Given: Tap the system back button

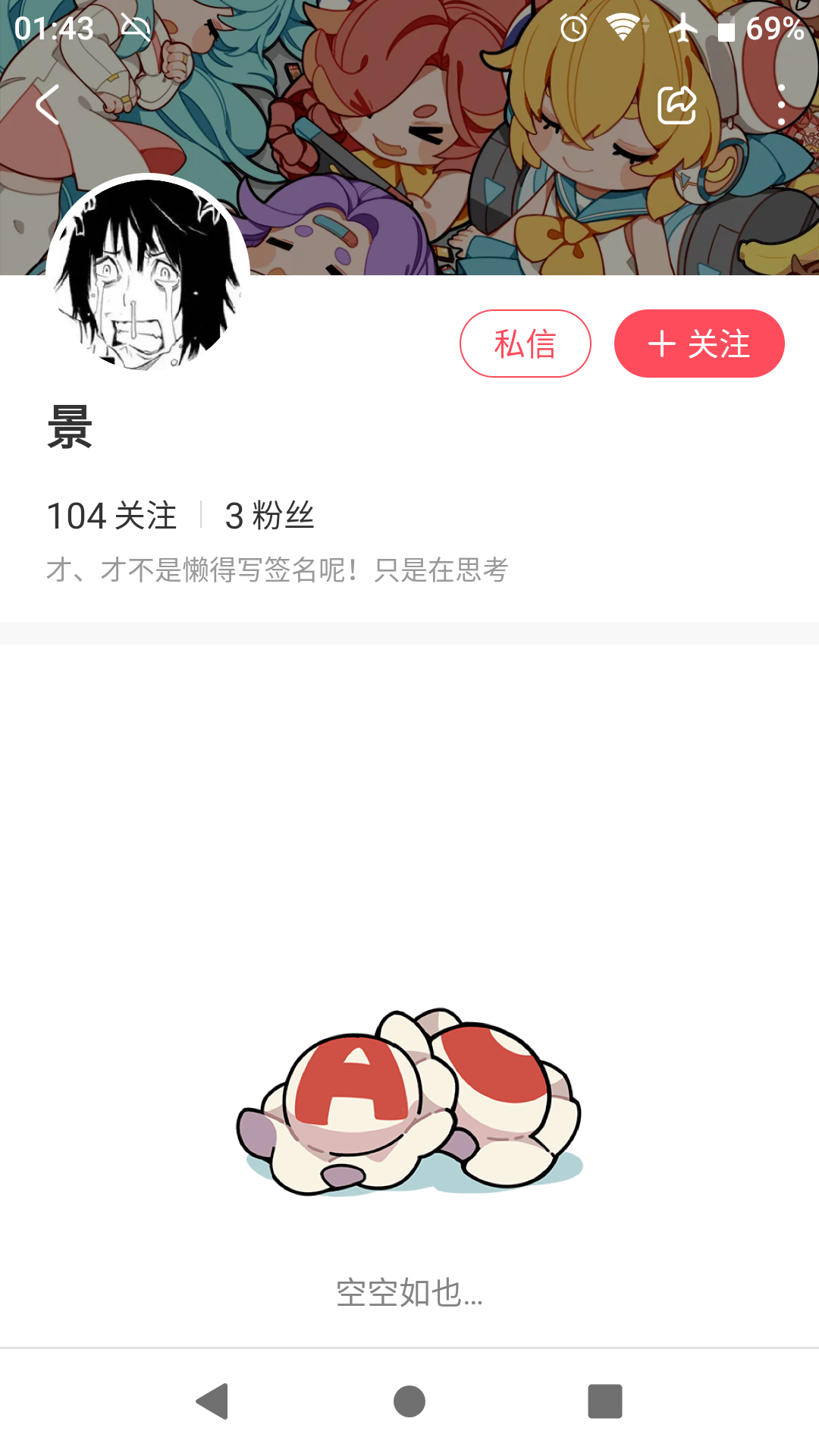Looking at the screenshot, I should (x=213, y=1401).
